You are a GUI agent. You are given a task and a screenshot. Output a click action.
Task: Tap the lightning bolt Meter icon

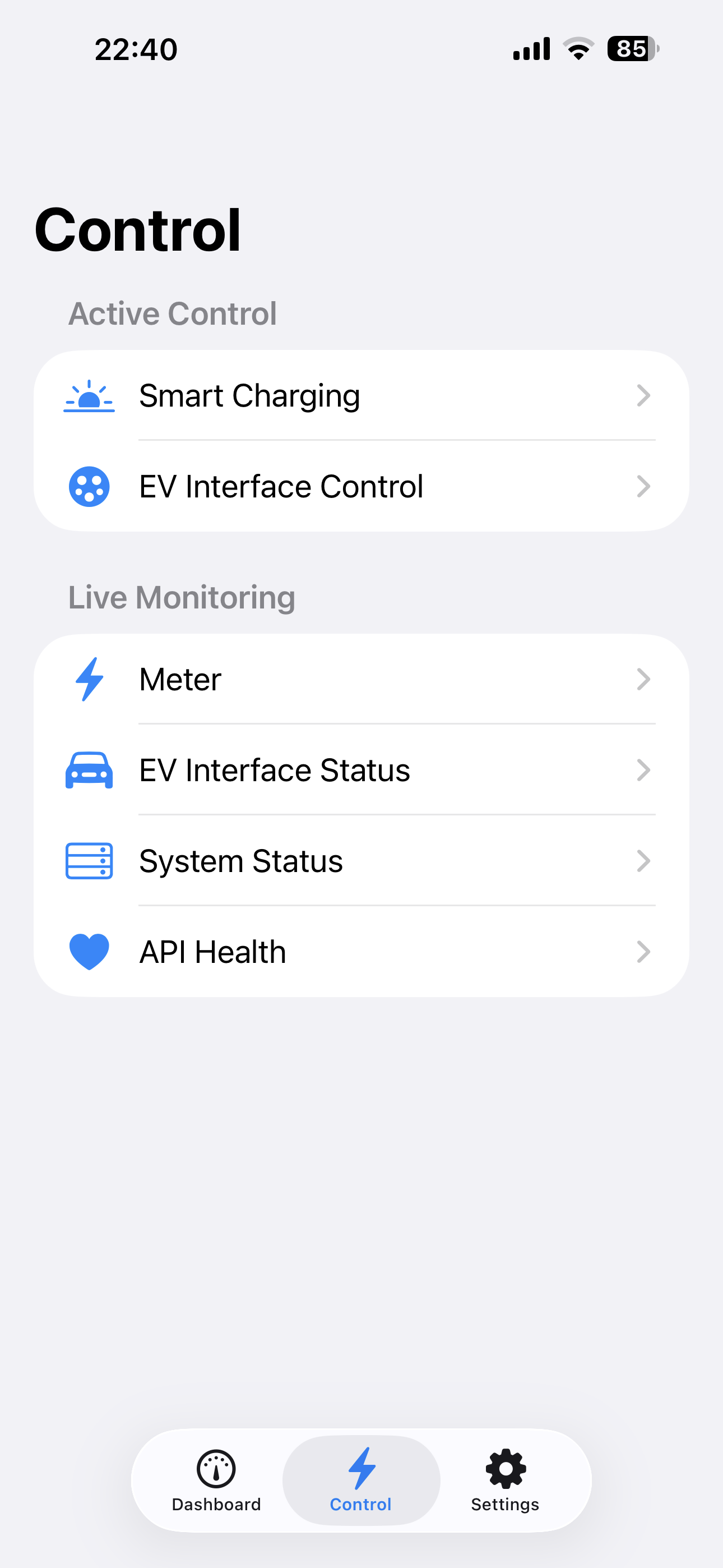tap(89, 679)
